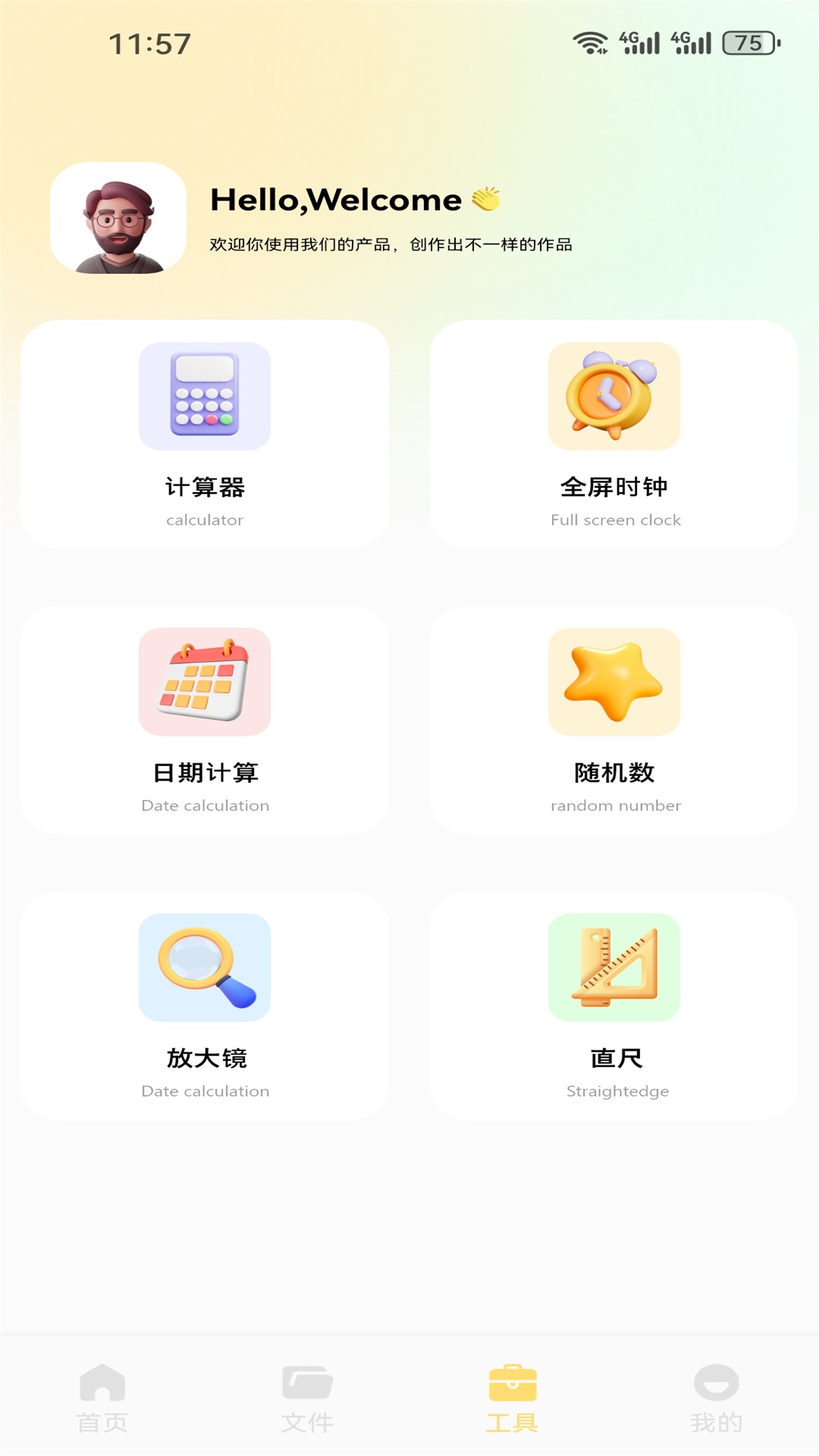Tap the 随机数 card
Screen dimensions: 819x1456
(x=614, y=720)
